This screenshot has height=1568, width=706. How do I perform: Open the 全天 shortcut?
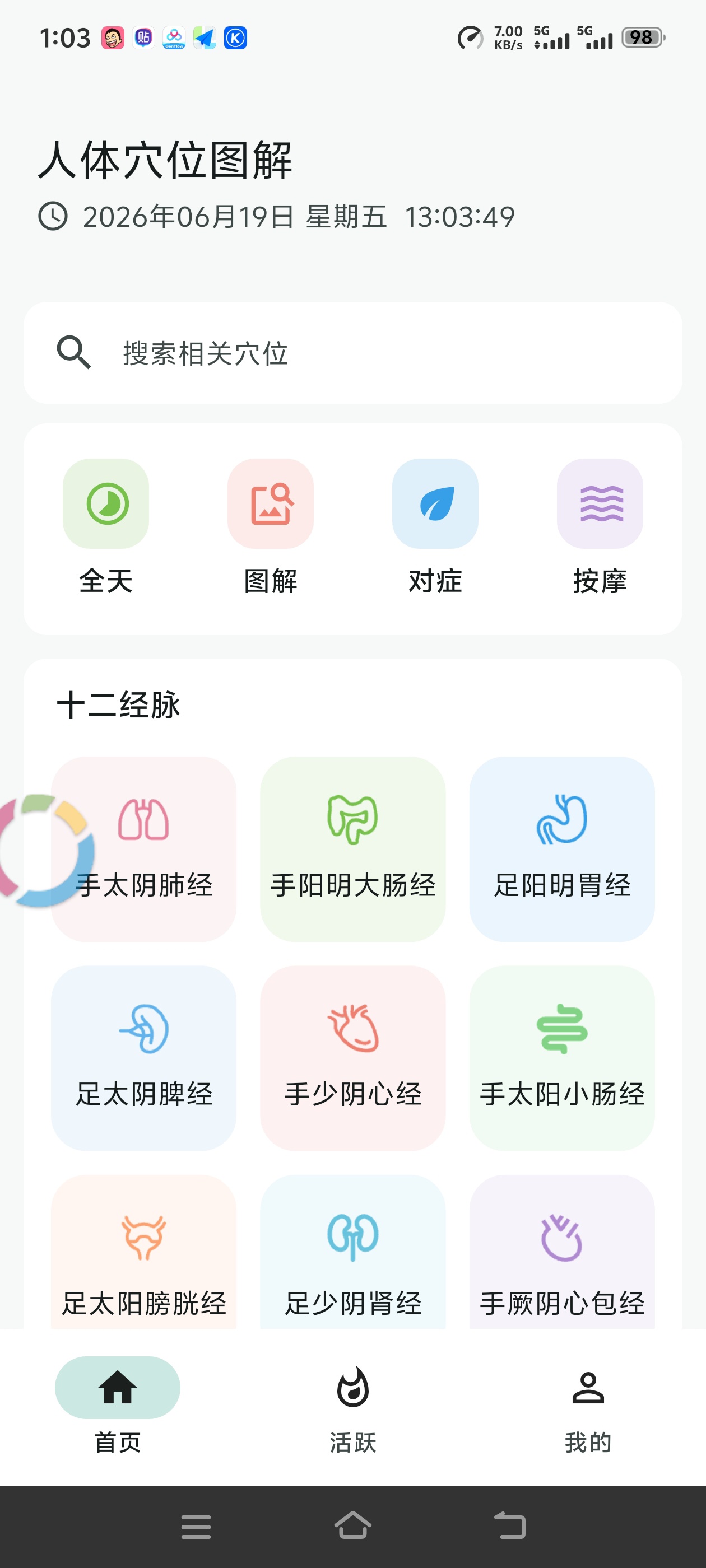coord(106,527)
